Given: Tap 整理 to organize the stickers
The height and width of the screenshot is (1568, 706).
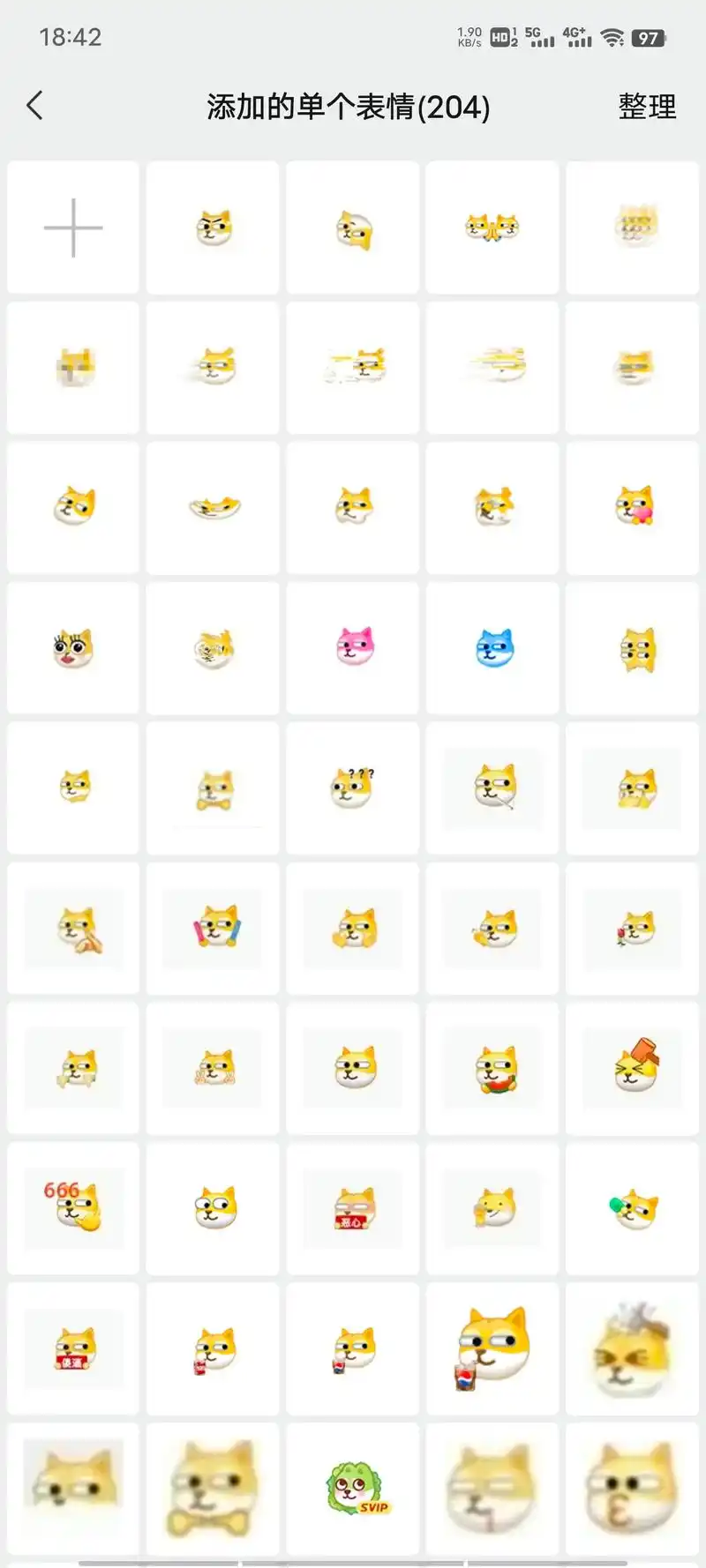Looking at the screenshot, I should pos(647,107).
